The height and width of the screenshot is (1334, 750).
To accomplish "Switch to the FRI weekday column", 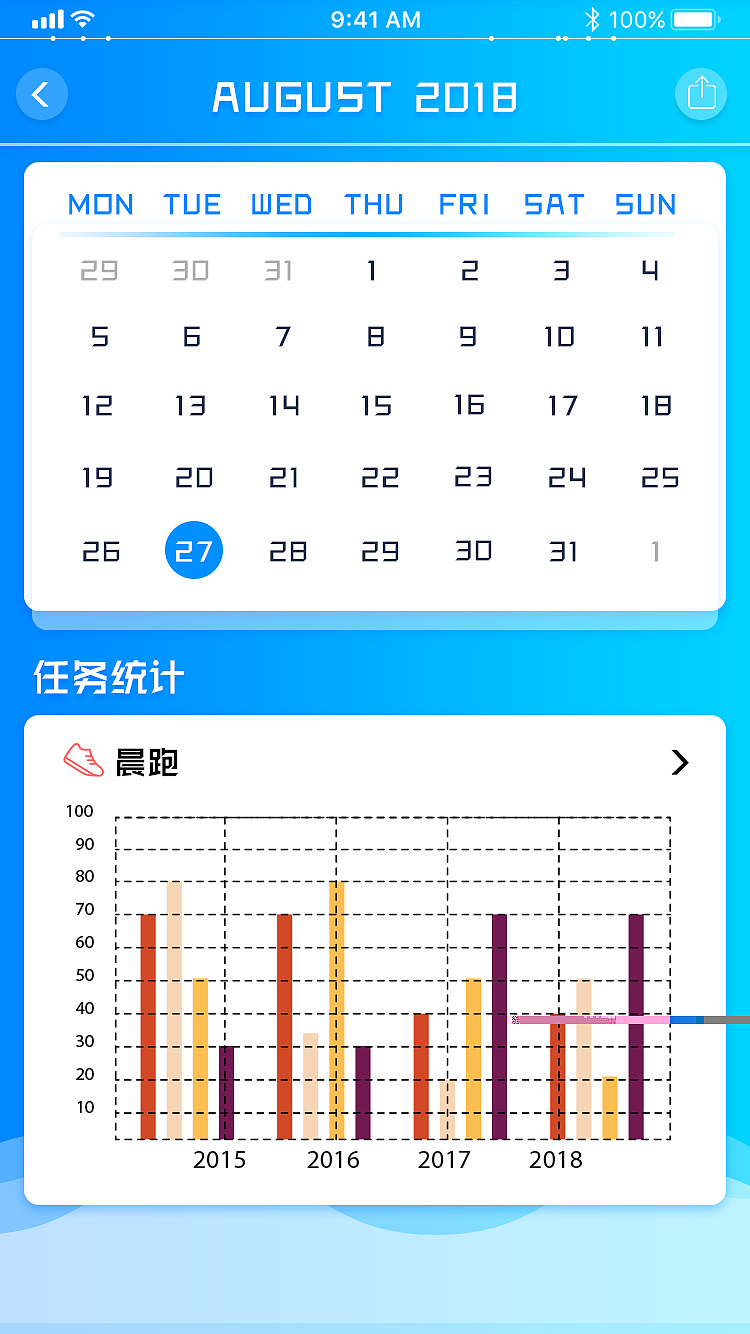I will (x=463, y=205).
